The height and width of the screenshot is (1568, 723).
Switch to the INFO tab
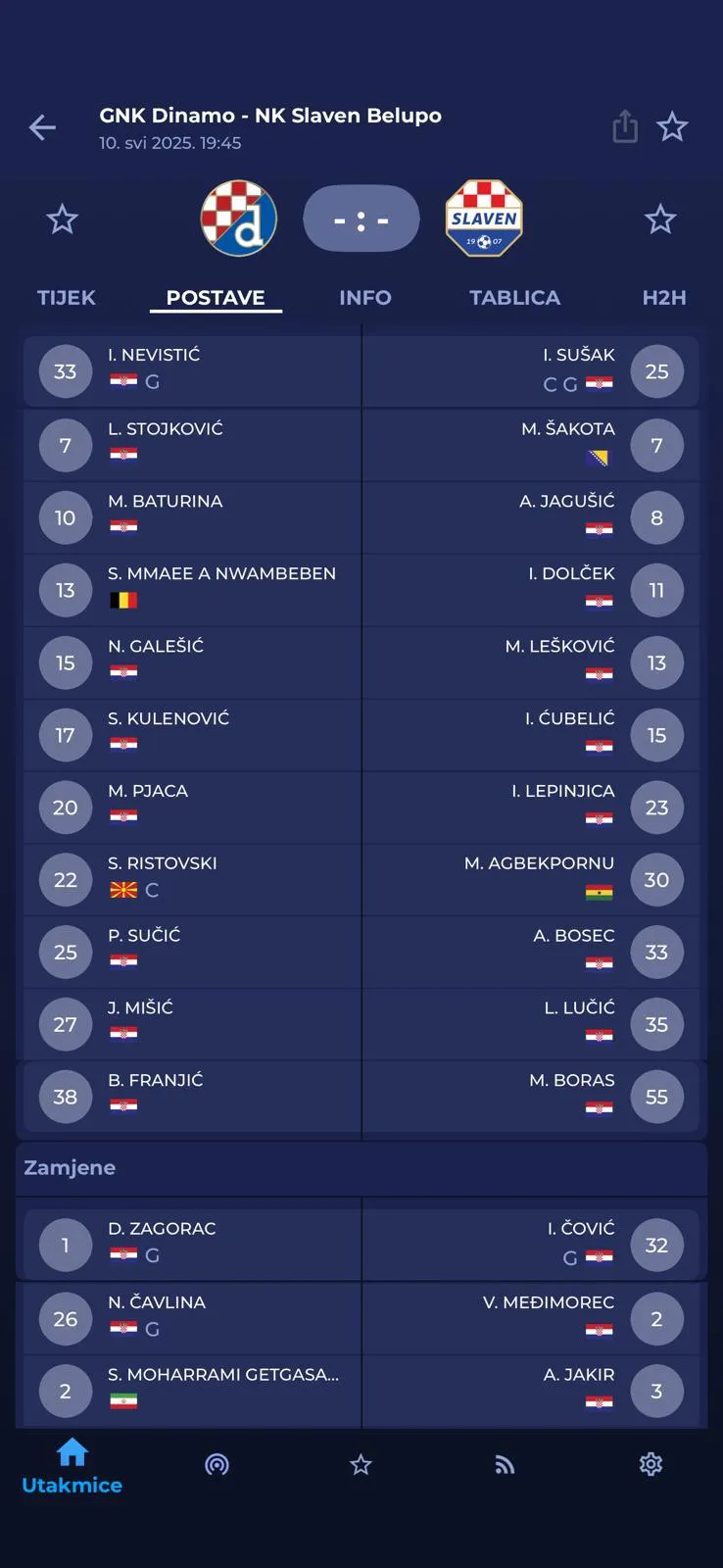pyautogui.click(x=364, y=298)
